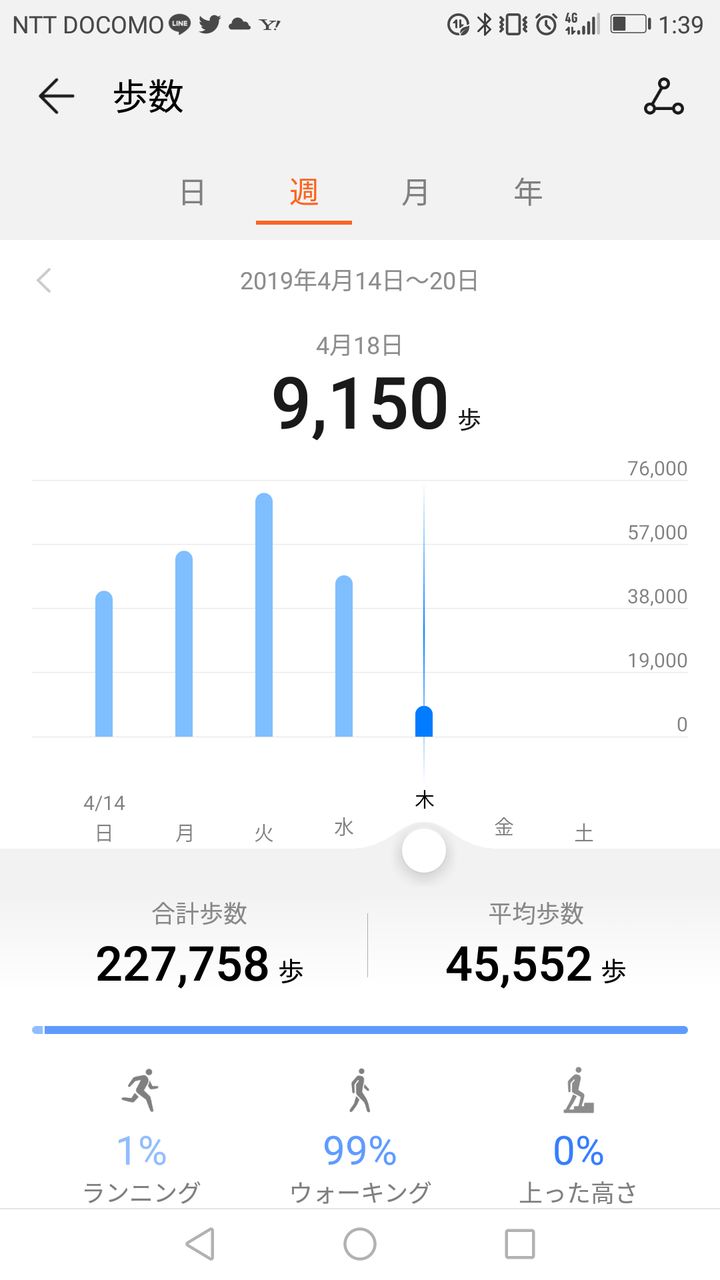Show the previous week with the left chevron
This screenshot has height=1280, width=720.
(x=44, y=281)
